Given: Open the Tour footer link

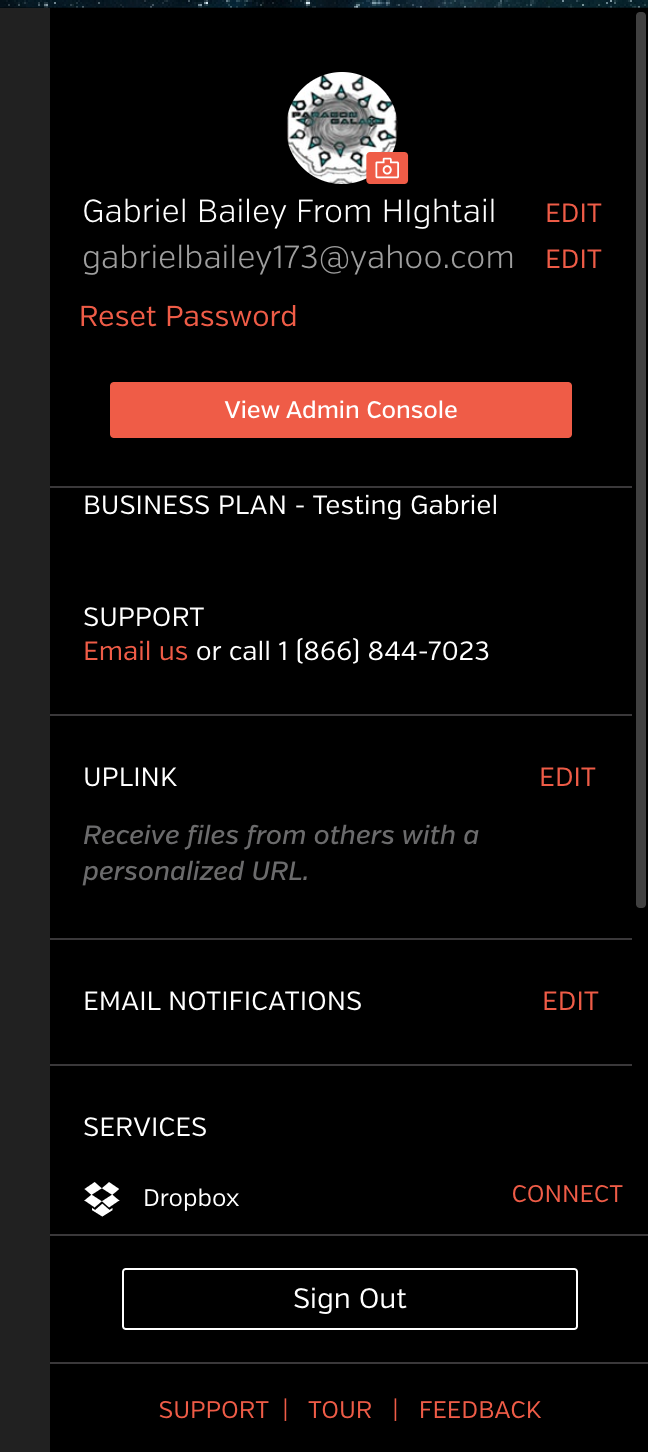Looking at the screenshot, I should point(340,1410).
